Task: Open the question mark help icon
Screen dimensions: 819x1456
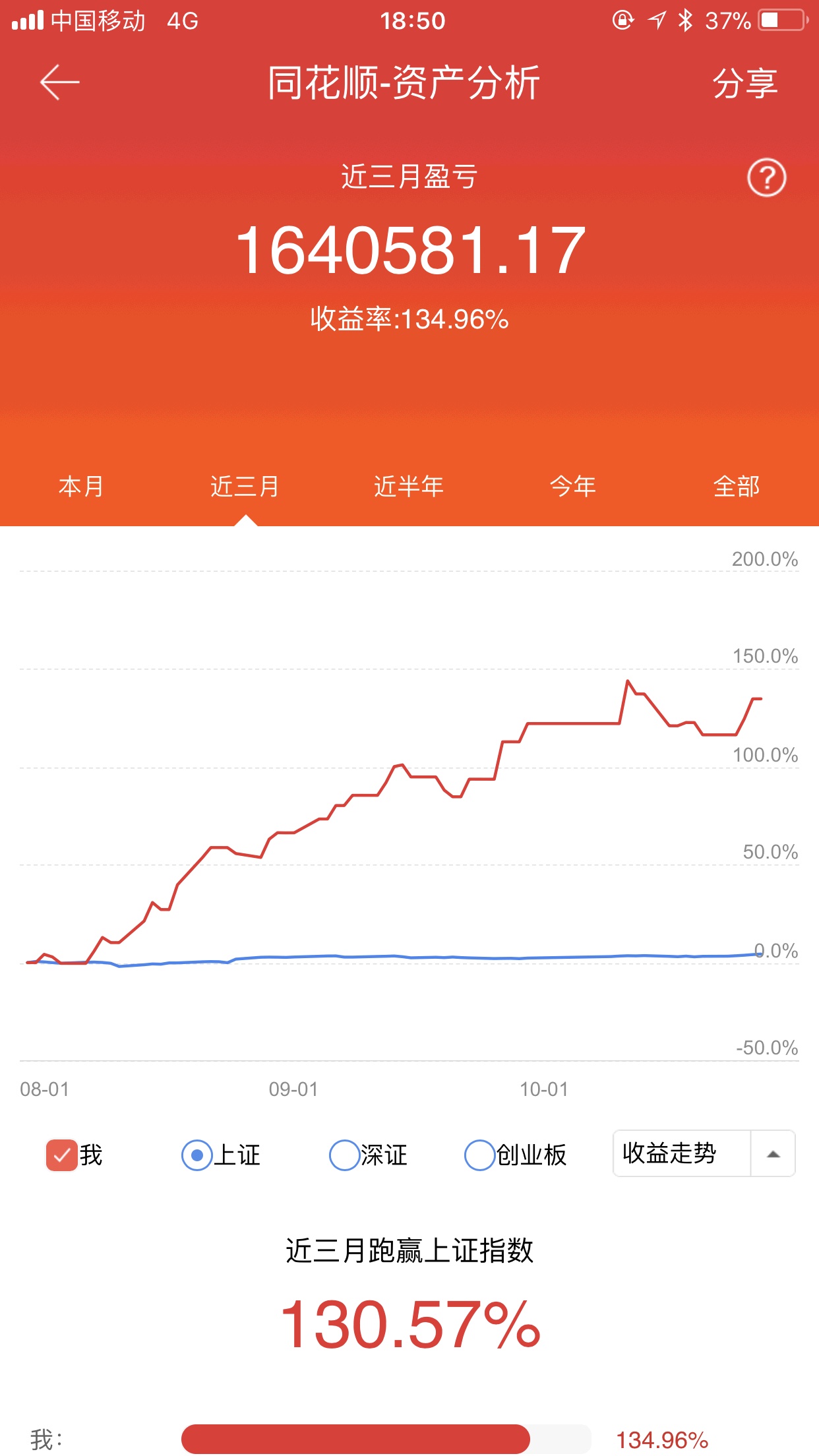Action: pos(766,177)
